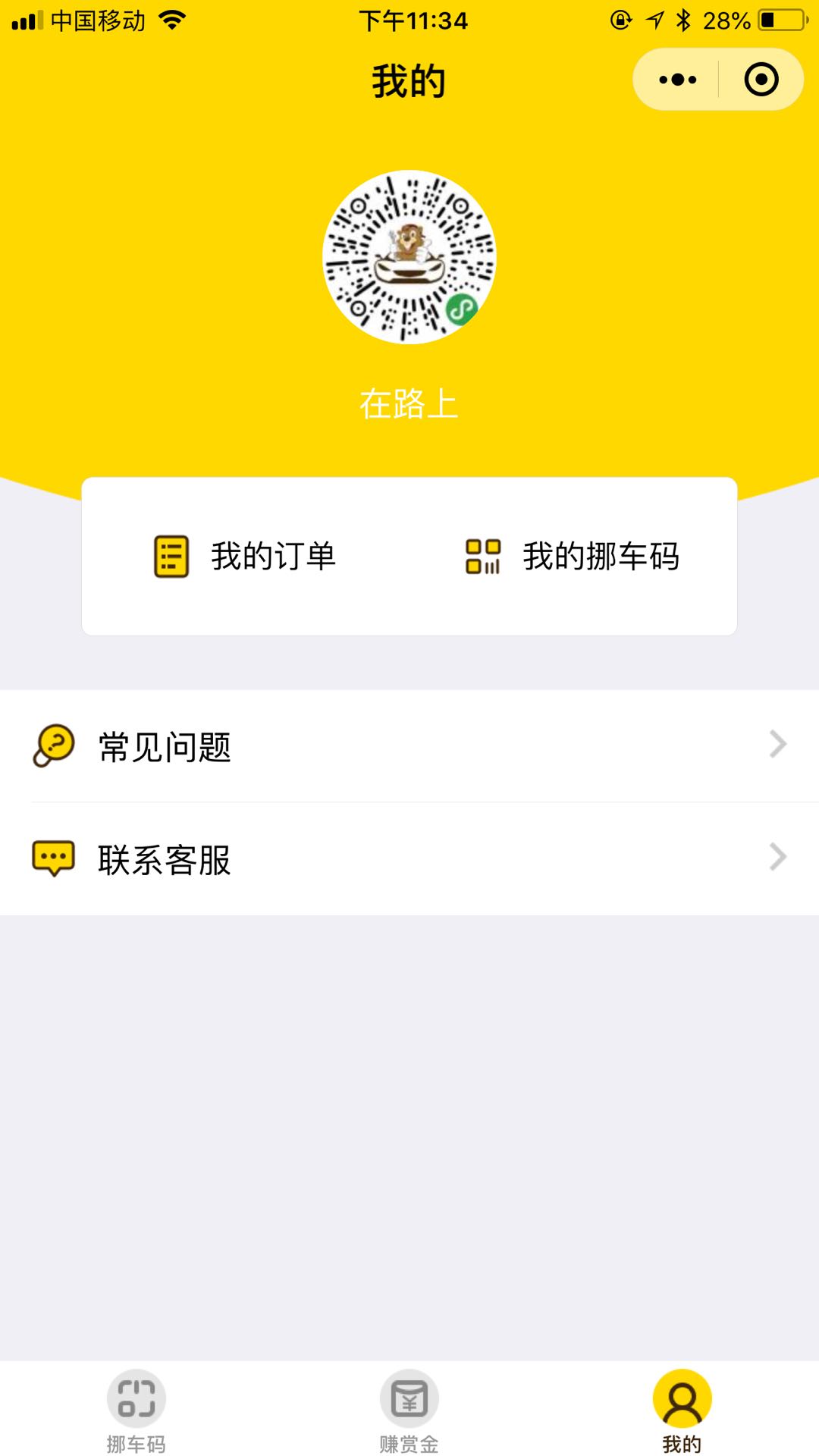The width and height of the screenshot is (819, 1456).
Task: Close the mini program with the circle button
Action: (761, 80)
